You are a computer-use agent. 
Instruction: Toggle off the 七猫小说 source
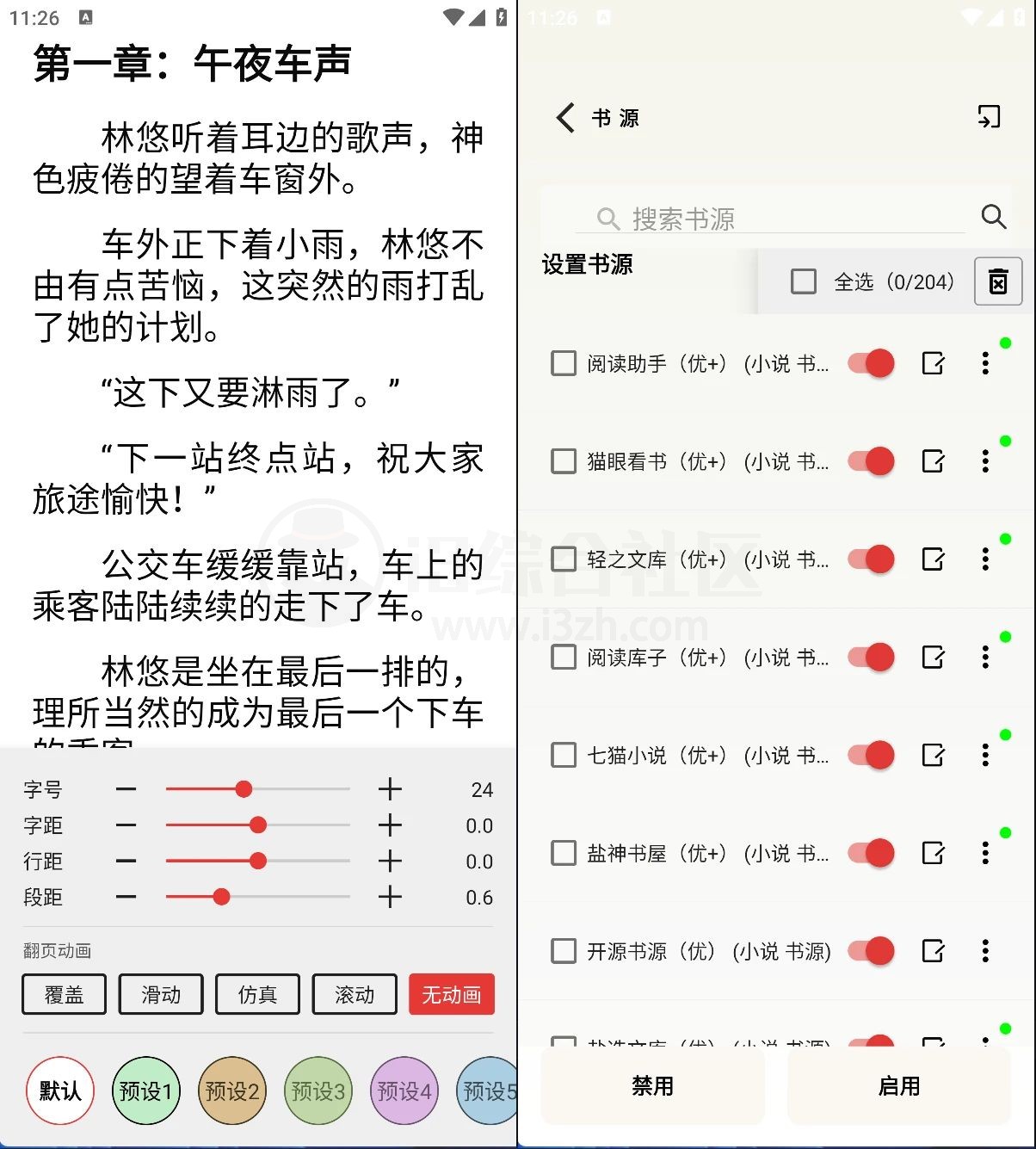pyautogui.click(x=871, y=756)
